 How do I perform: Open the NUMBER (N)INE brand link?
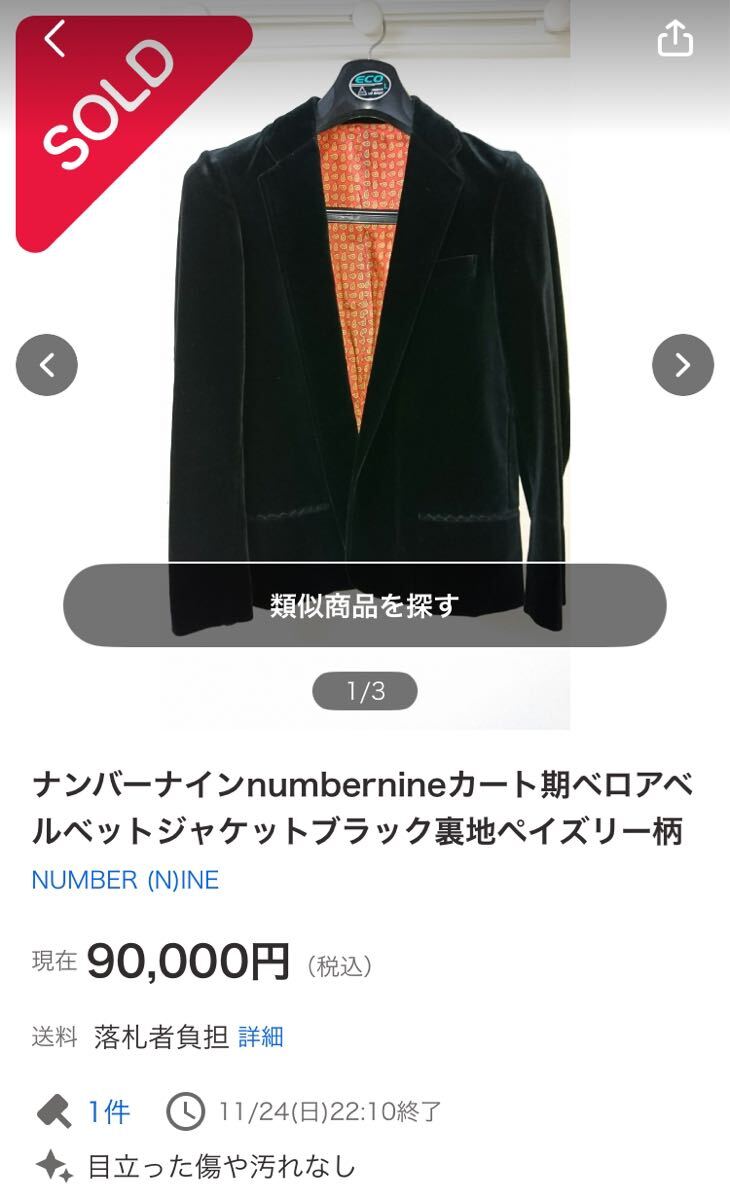[x=125, y=880]
